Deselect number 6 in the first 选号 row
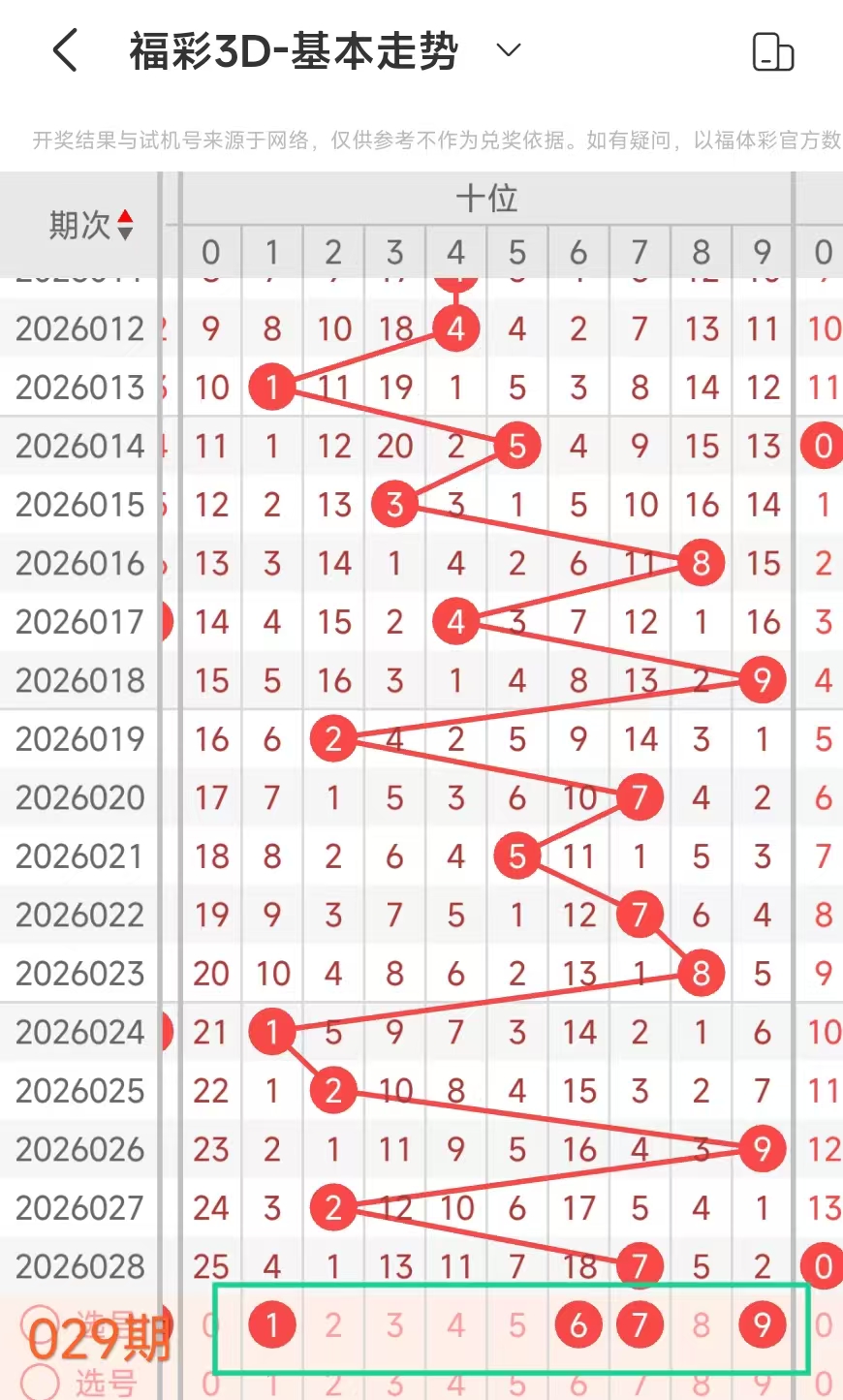This screenshot has height=1400, width=843. pyautogui.click(x=578, y=1324)
